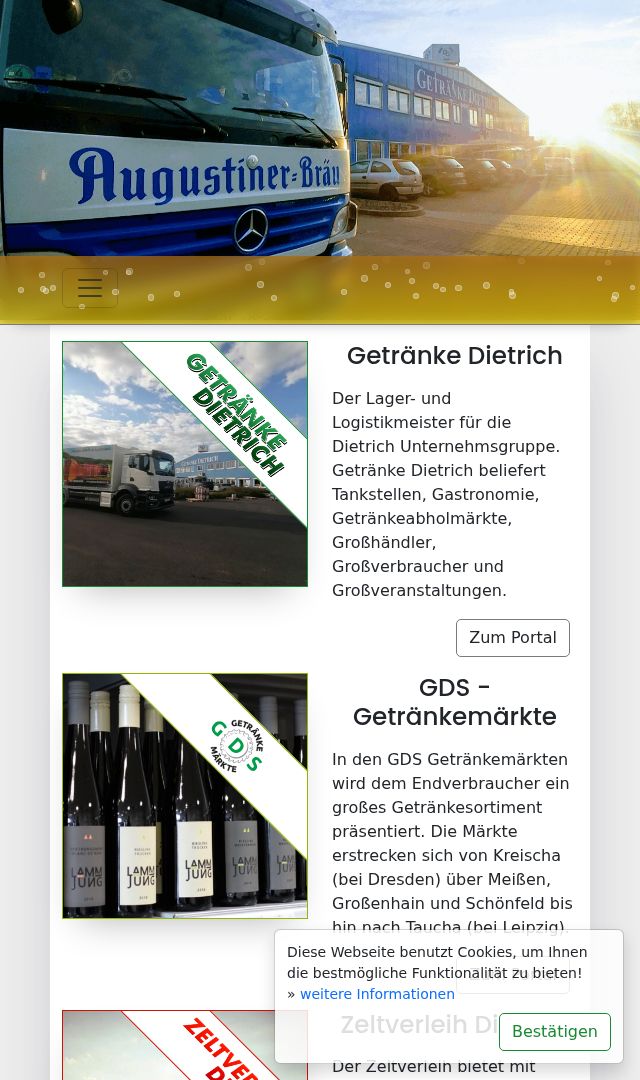Open the hamburger navigation menu
Image resolution: width=640 pixels, height=1080 pixels.
[x=90, y=288]
